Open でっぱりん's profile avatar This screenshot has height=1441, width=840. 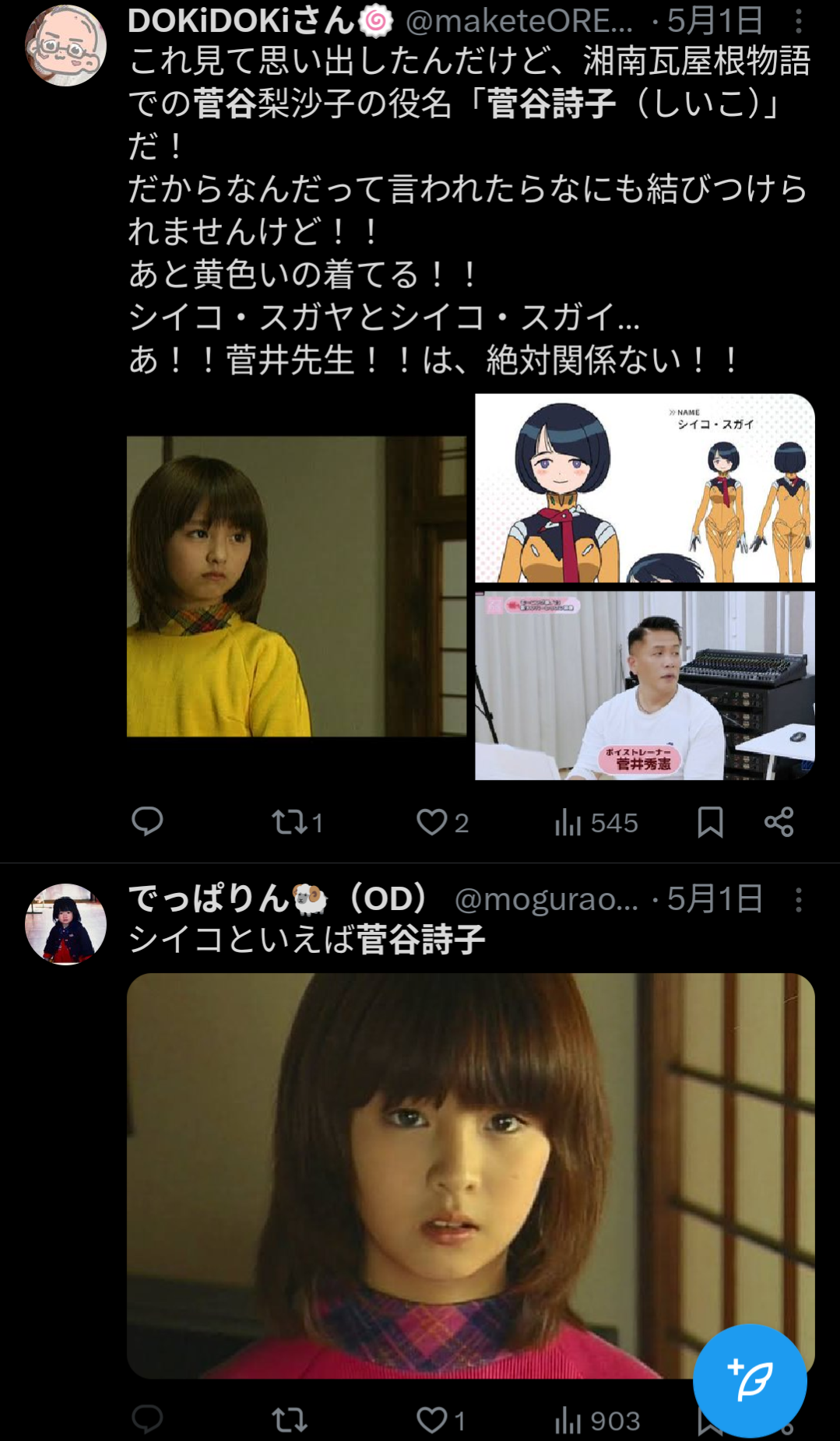click(x=66, y=924)
